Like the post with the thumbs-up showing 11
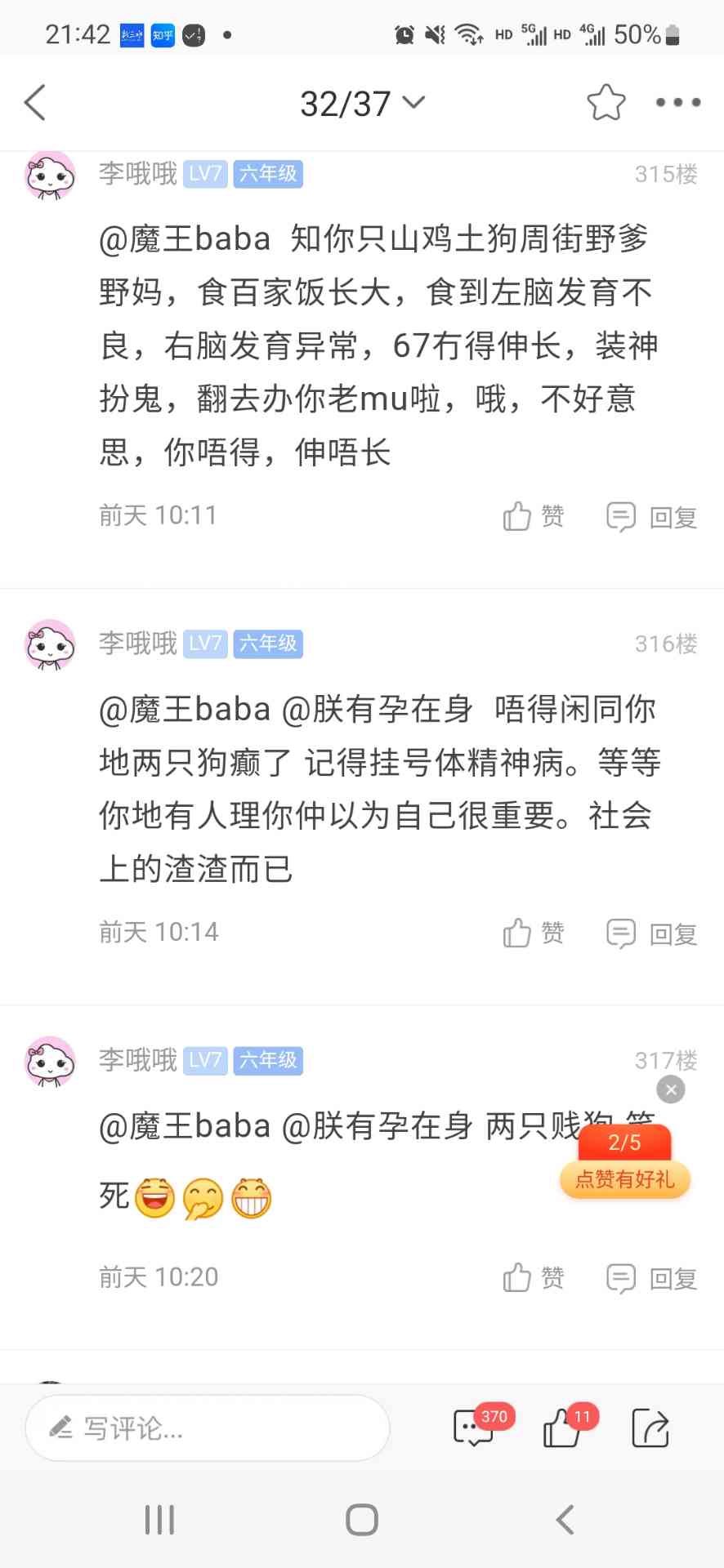 [564, 1428]
